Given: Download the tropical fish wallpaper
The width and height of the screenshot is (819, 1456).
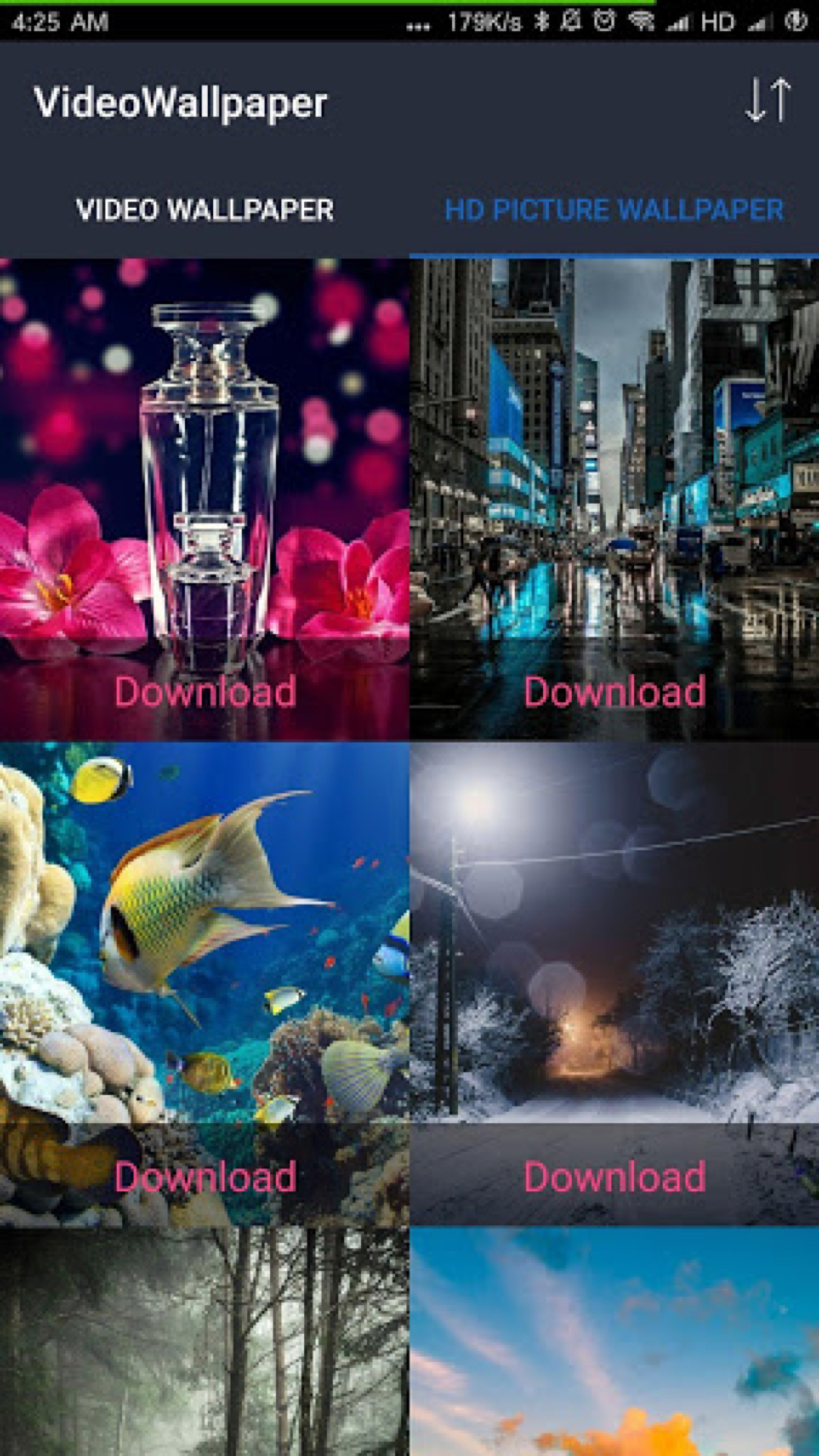Looking at the screenshot, I should tap(205, 1176).
